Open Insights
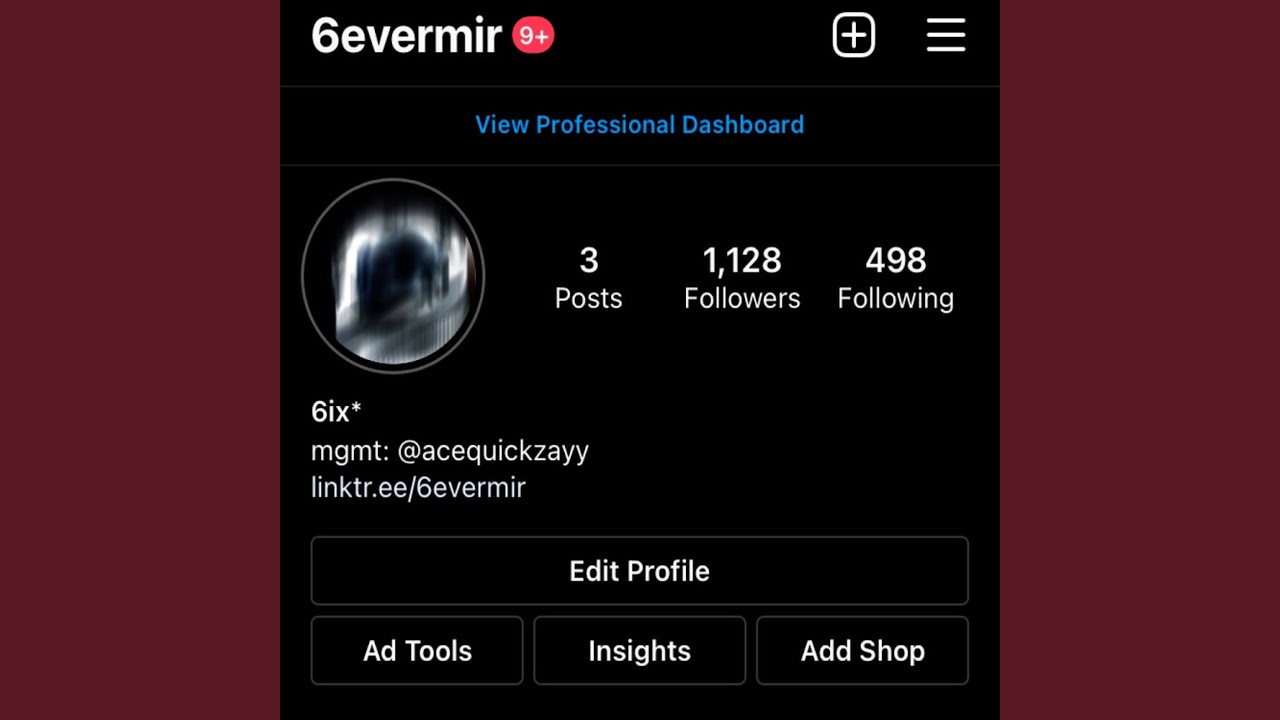The image size is (1280, 720). coord(640,651)
